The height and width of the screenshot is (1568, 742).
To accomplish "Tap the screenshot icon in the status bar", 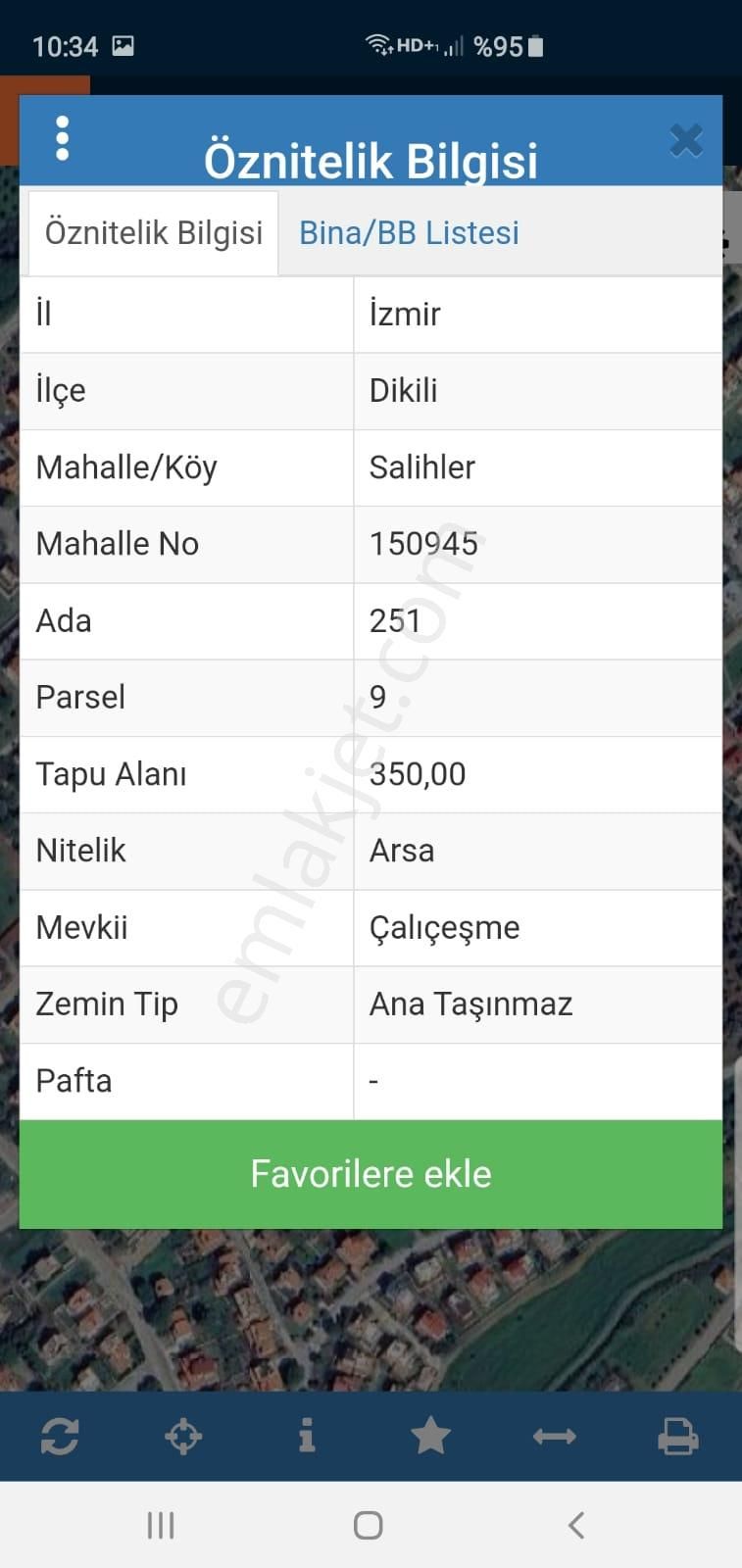I will (123, 44).
